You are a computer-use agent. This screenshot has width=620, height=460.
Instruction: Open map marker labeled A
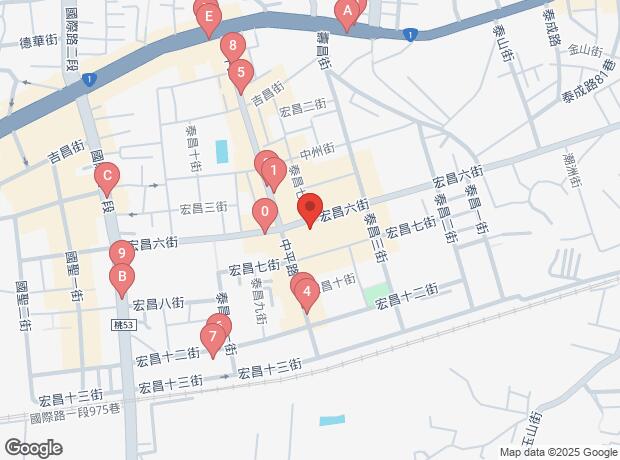(346, 12)
